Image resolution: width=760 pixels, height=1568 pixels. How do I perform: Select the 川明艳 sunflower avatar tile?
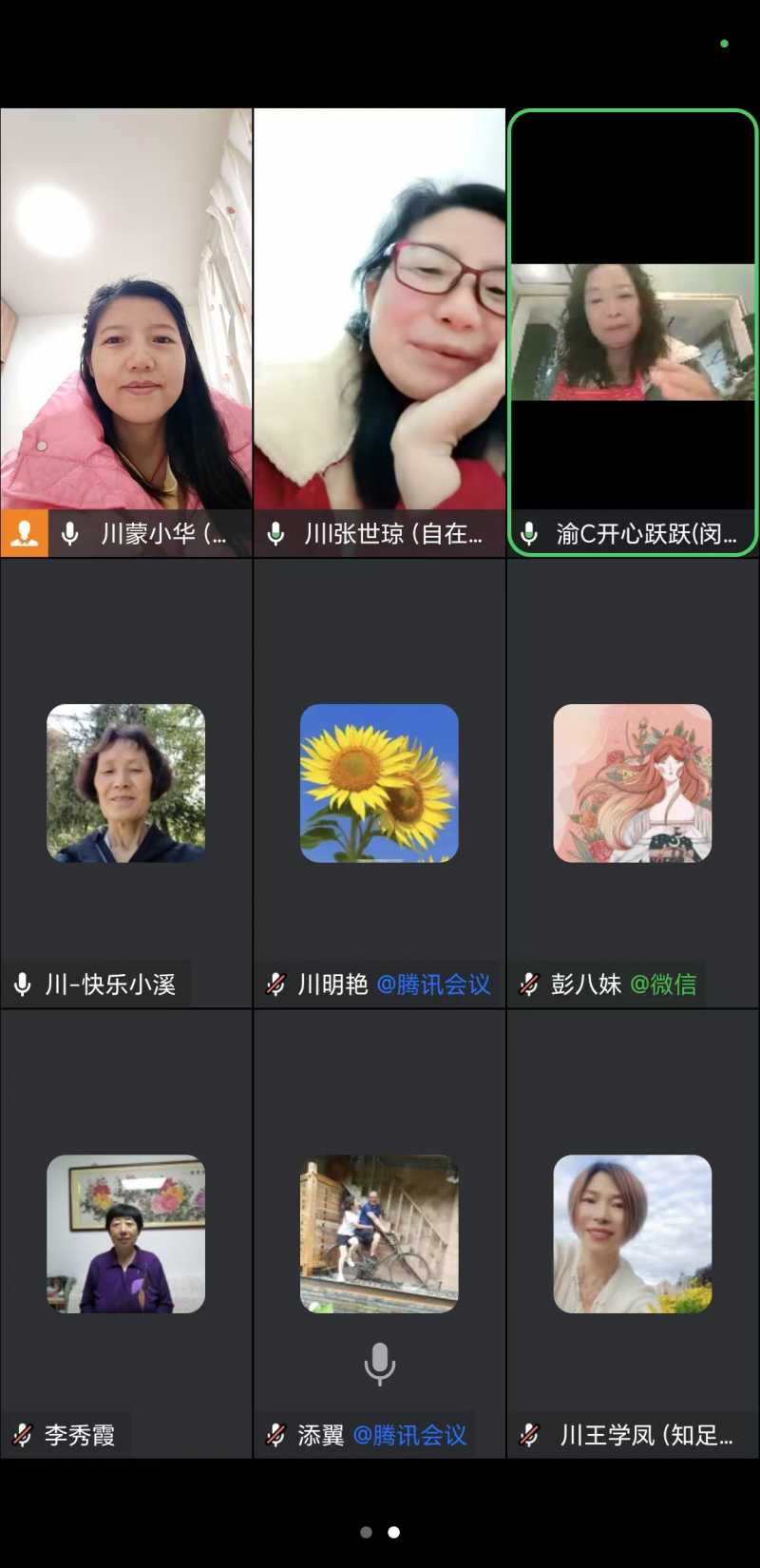point(379,783)
